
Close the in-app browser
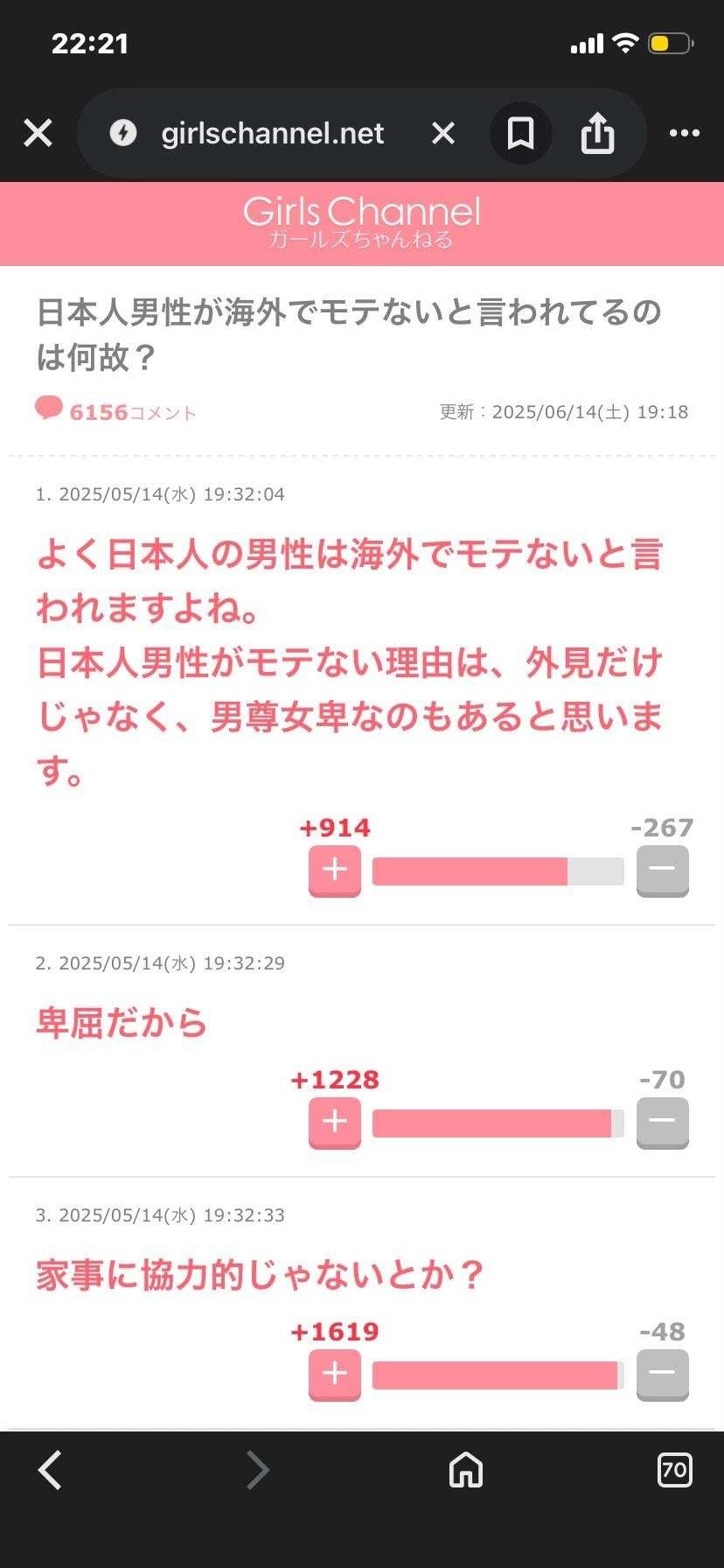point(38,133)
